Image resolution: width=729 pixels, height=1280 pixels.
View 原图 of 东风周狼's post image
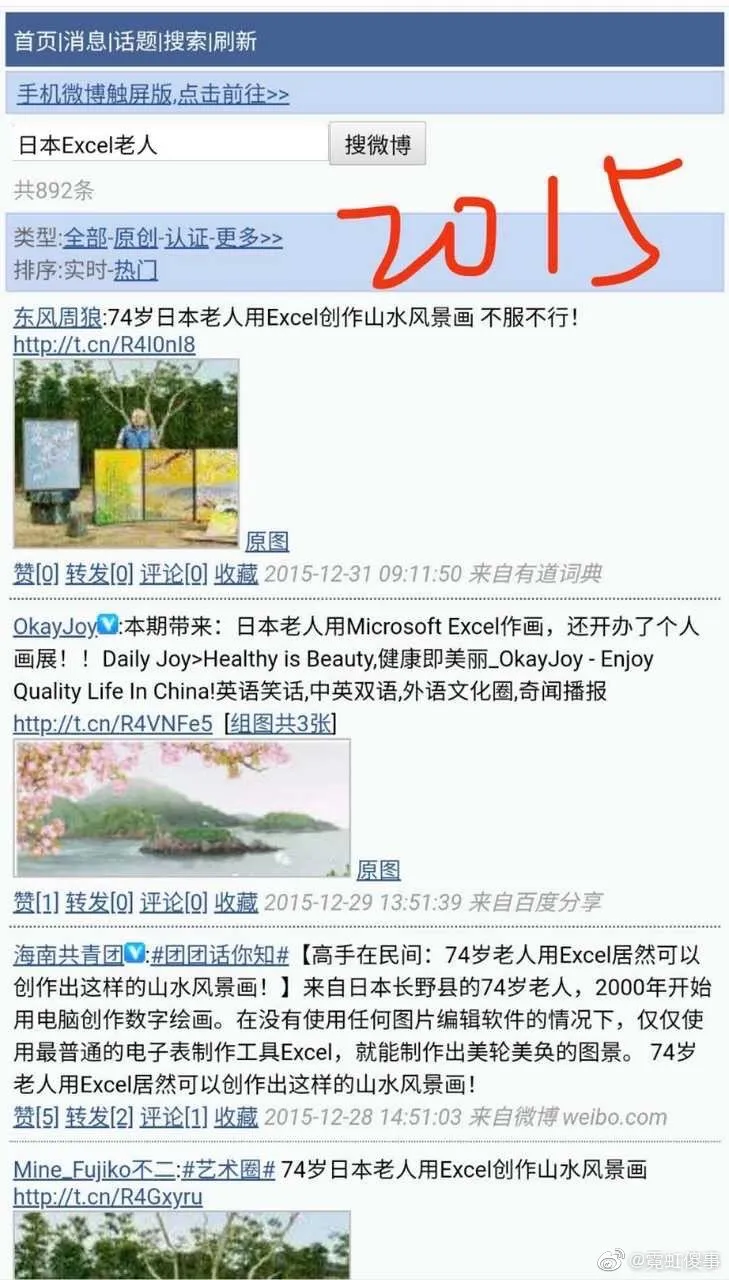pos(267,541)
